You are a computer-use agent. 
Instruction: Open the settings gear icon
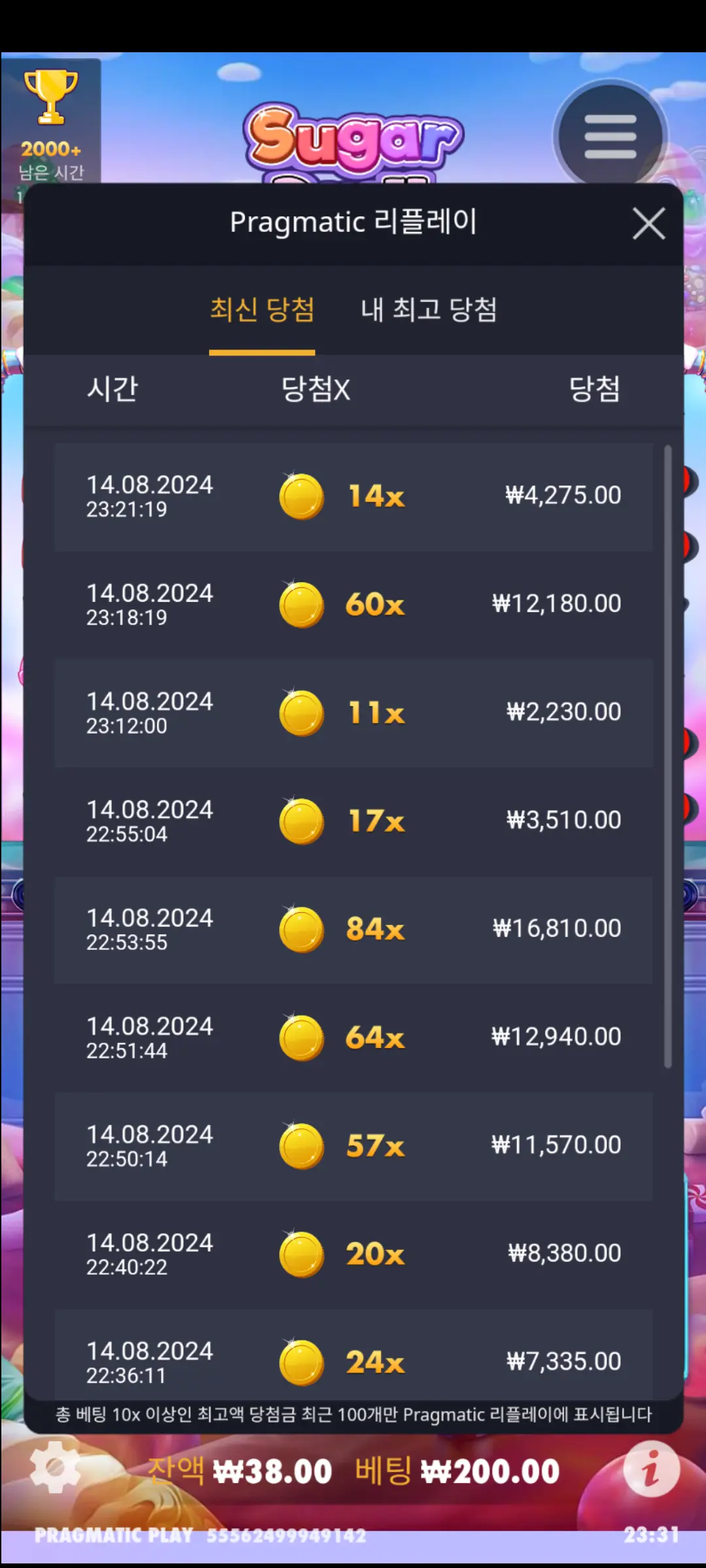tap(56, 1467)
